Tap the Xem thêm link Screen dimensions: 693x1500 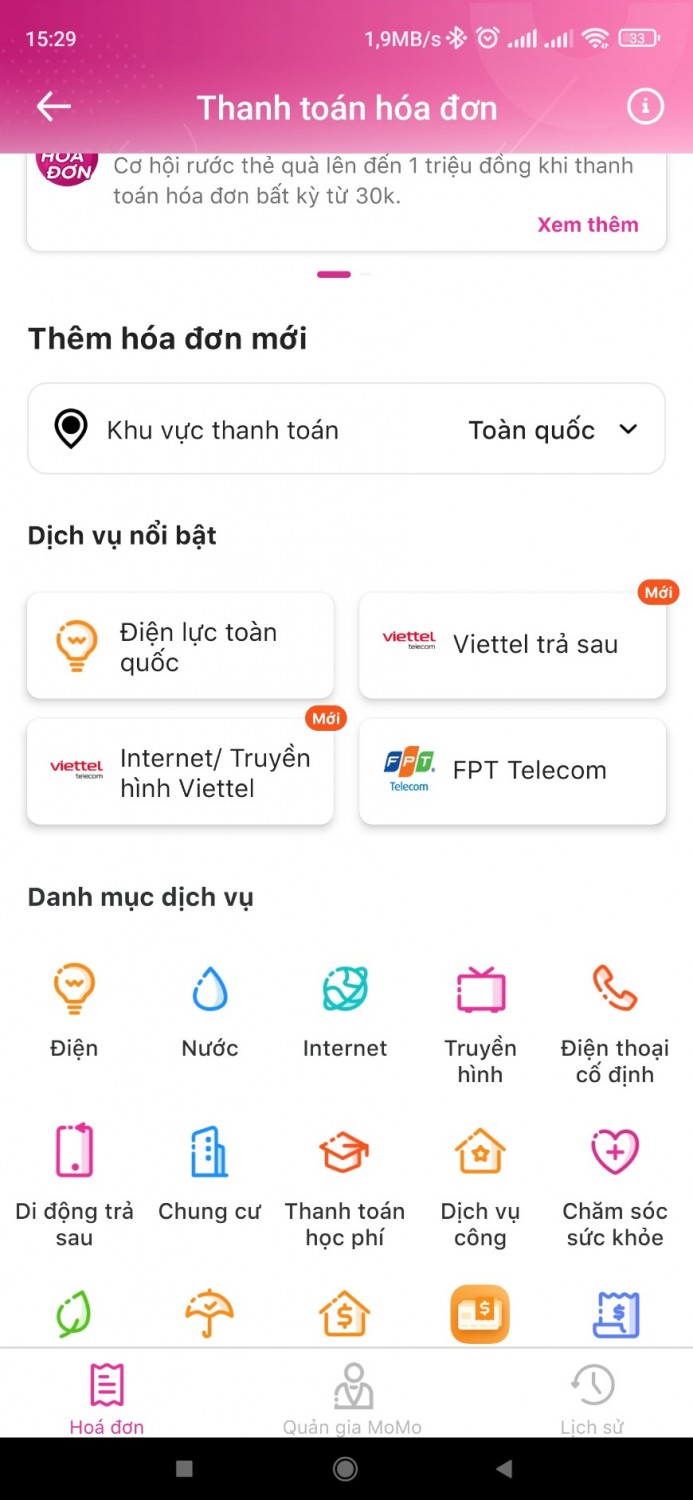pyautogui.click(x=587, y=224)
